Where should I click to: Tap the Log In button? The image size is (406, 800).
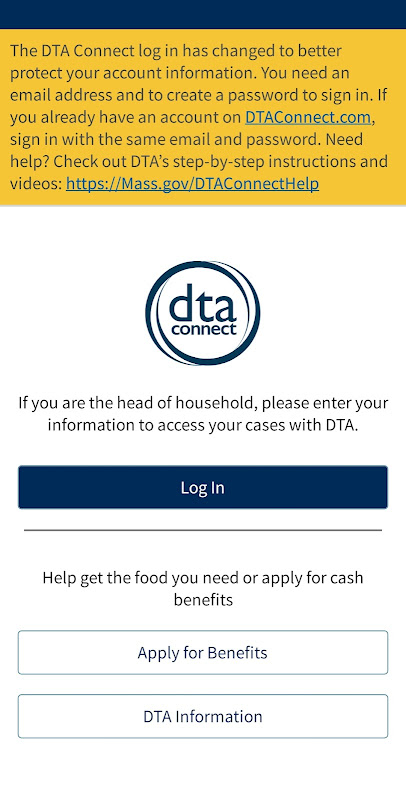tap(202, 487)
